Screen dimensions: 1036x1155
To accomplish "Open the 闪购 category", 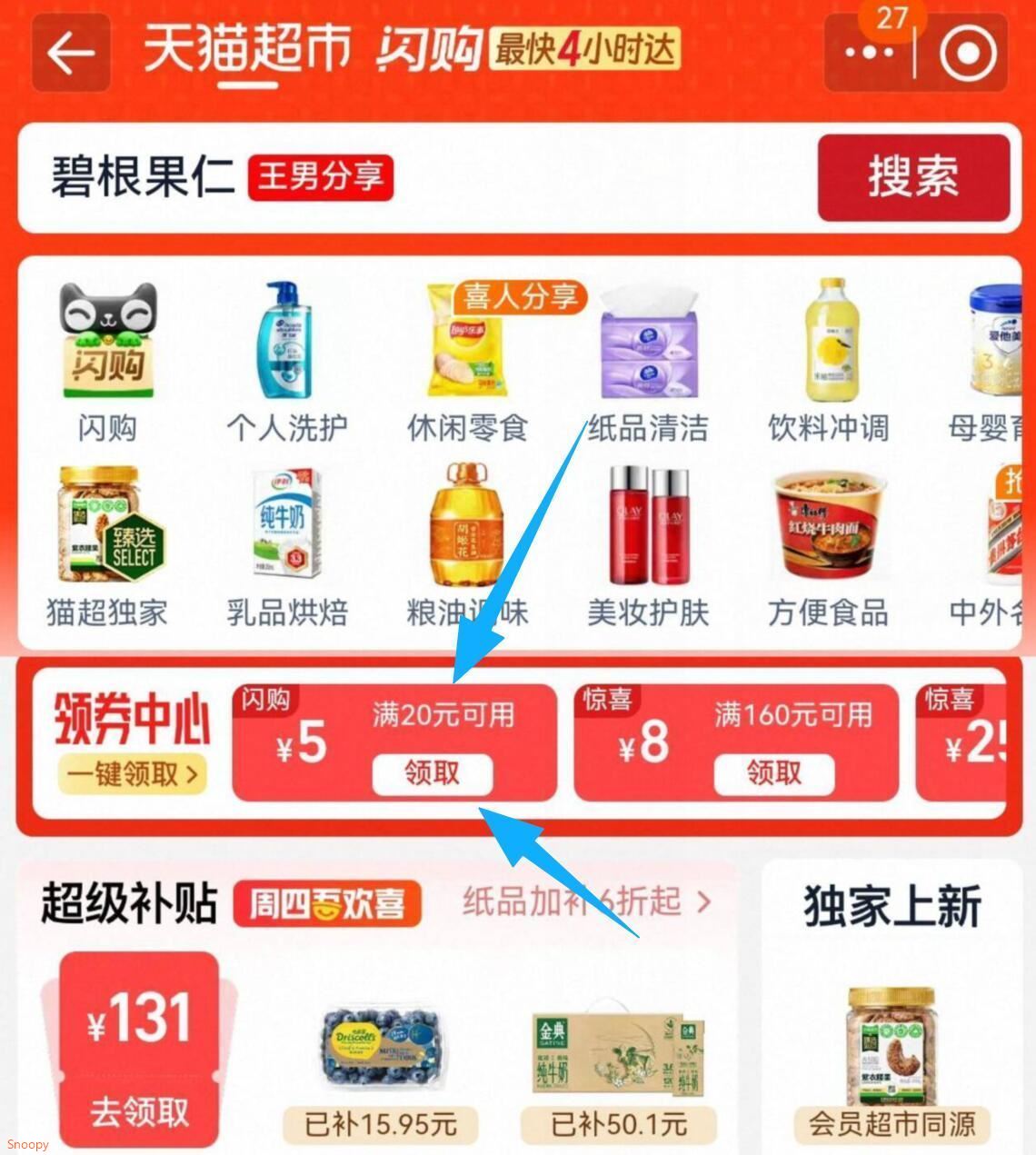I will coord(107,363).
